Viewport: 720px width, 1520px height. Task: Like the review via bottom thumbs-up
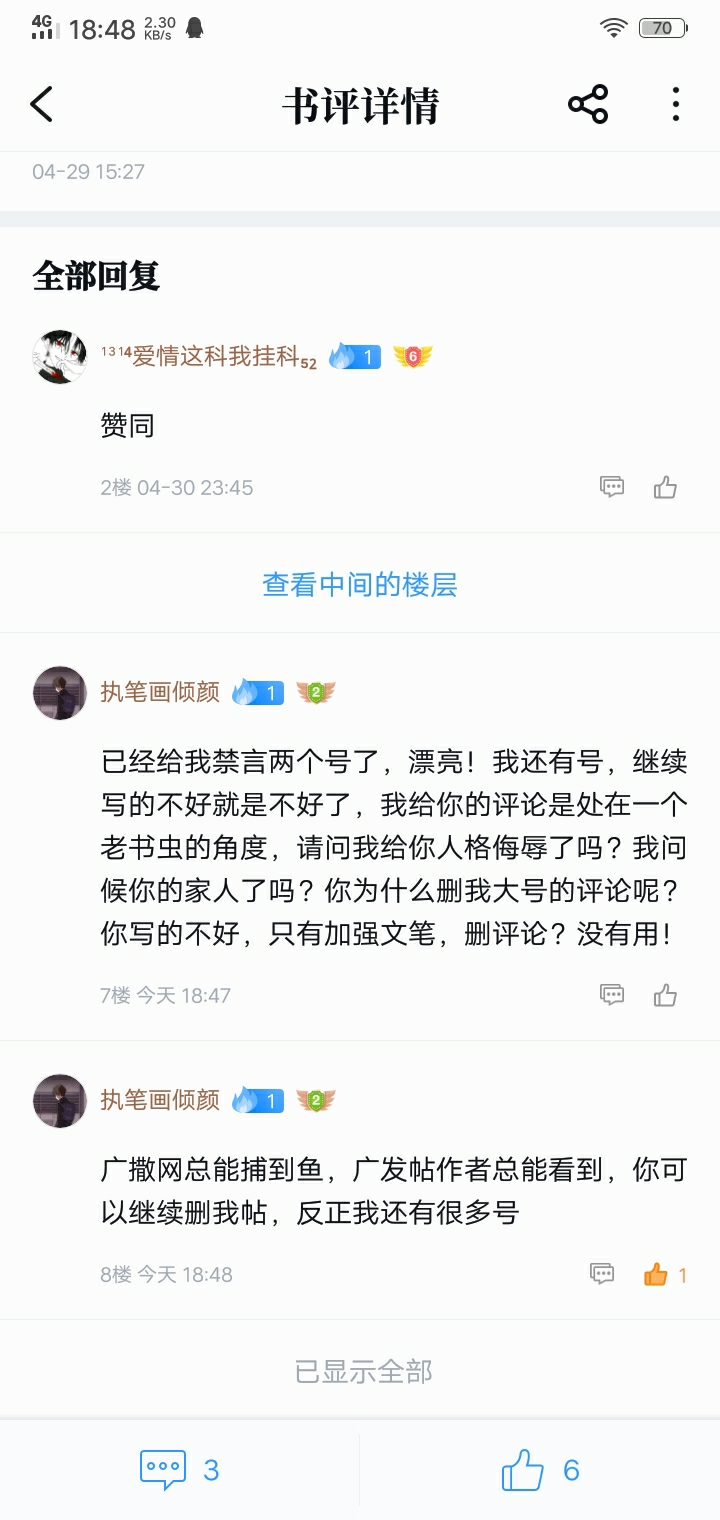540,1470
